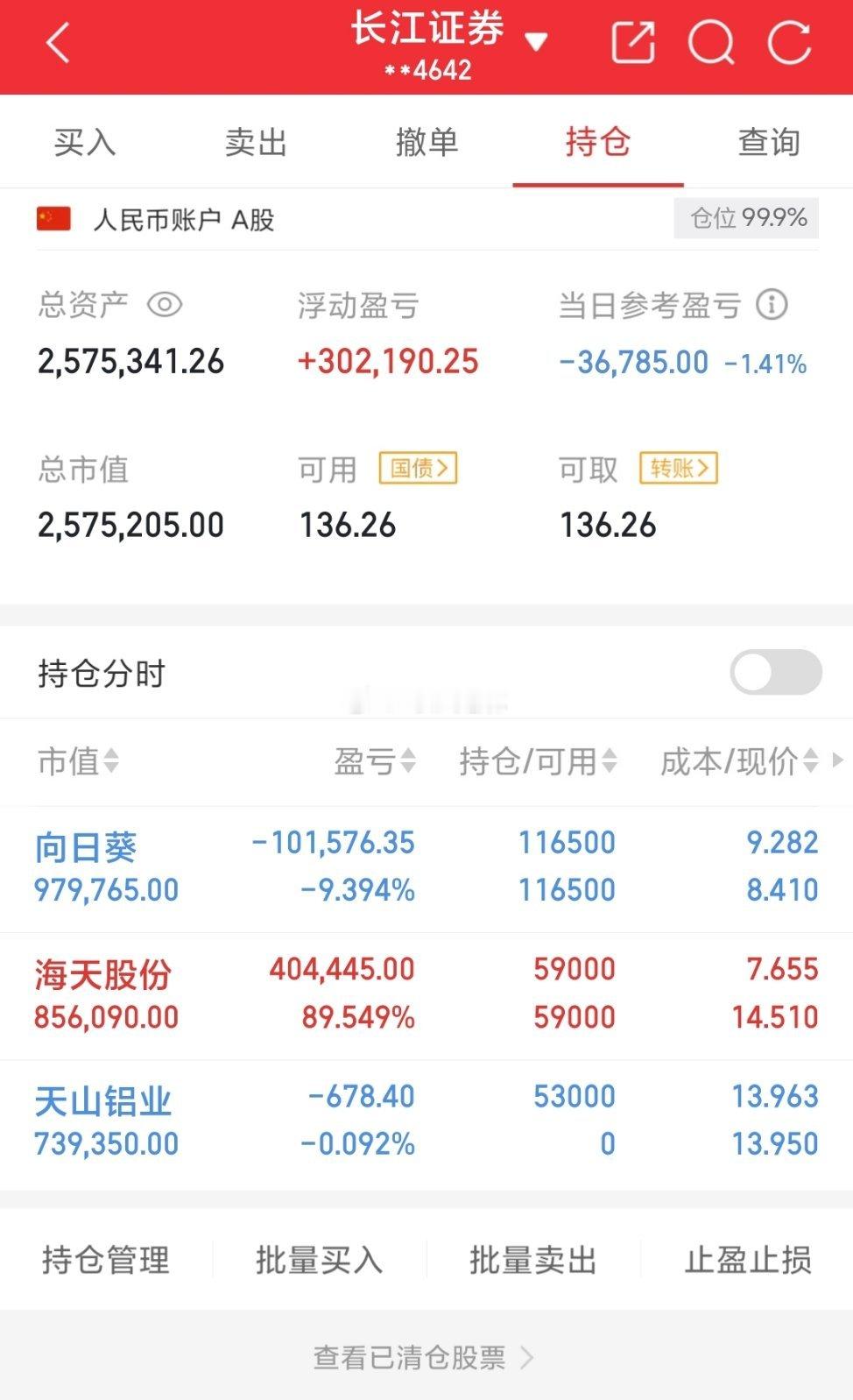Refresh the page with the refresh icon
The image size is (853, 1400).
coord(787,41)
